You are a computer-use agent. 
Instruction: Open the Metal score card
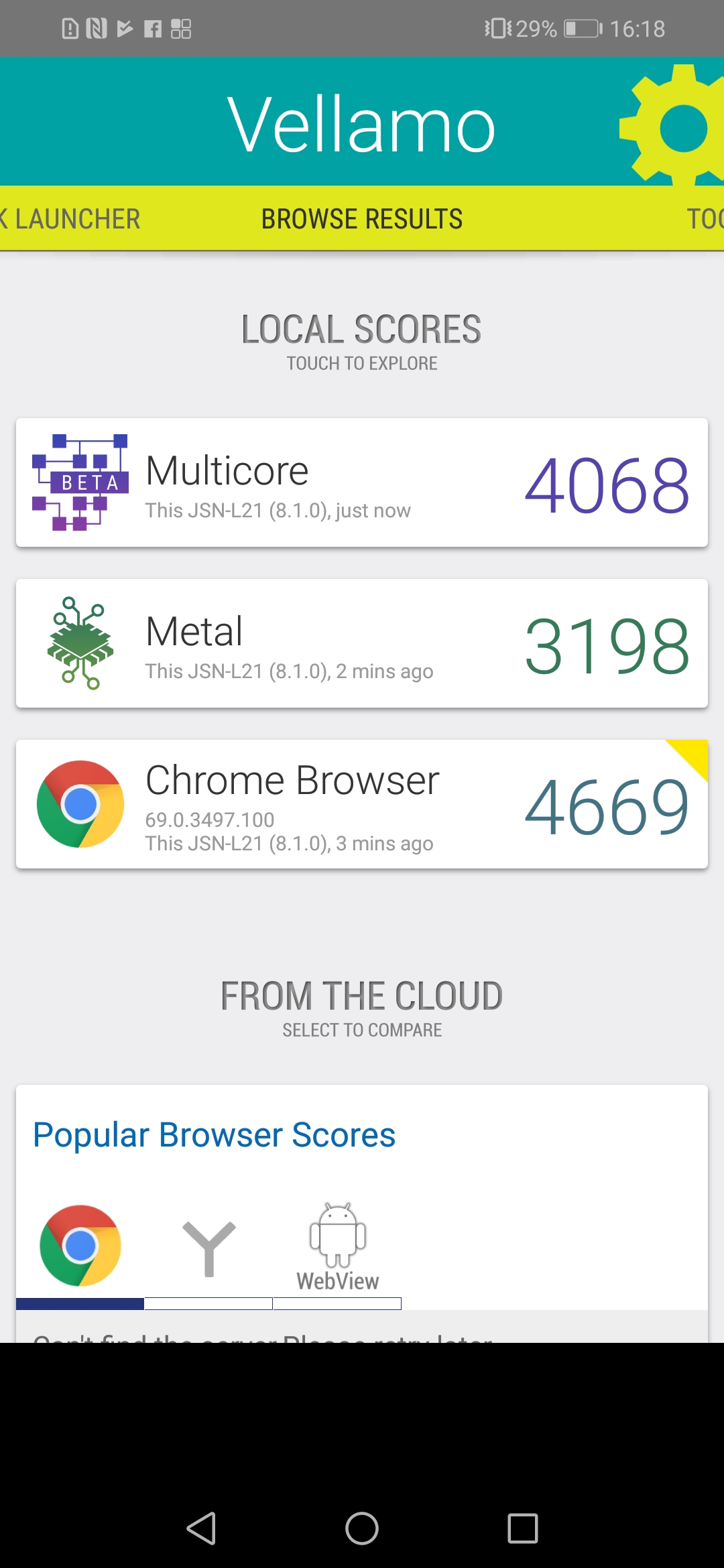[x=362, y=643]
